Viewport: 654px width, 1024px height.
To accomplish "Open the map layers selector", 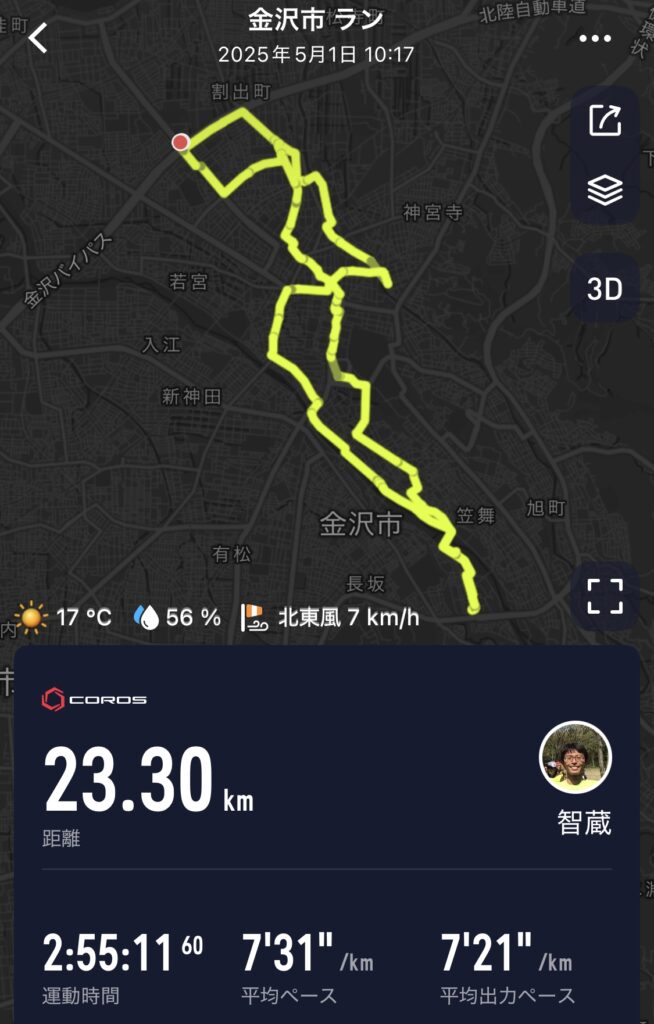I will click(605, 190).
